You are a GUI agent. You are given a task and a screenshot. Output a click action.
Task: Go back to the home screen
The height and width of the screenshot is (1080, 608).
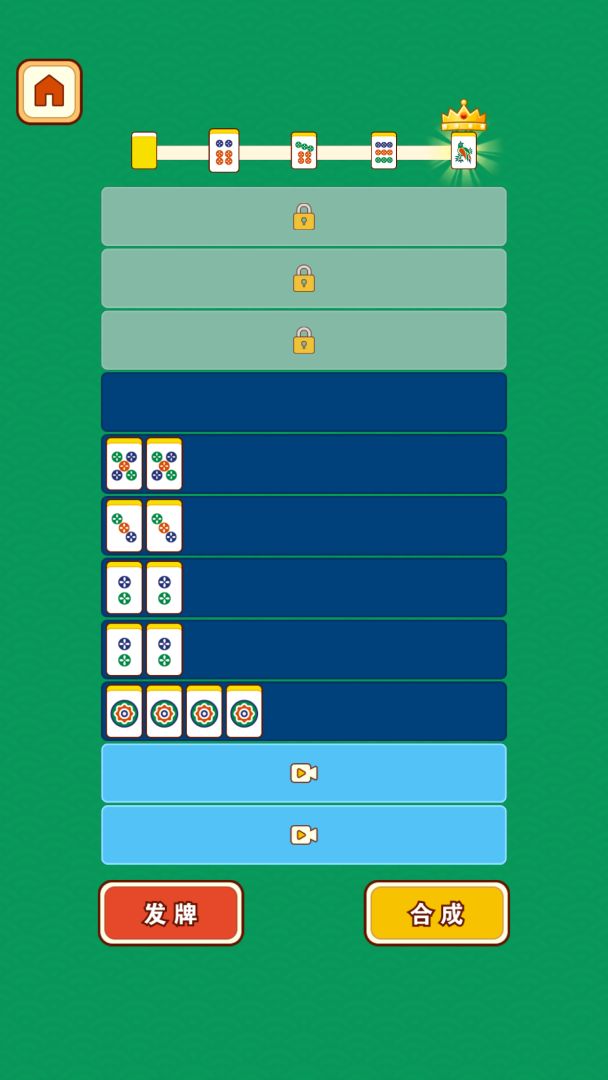[49, 92]
